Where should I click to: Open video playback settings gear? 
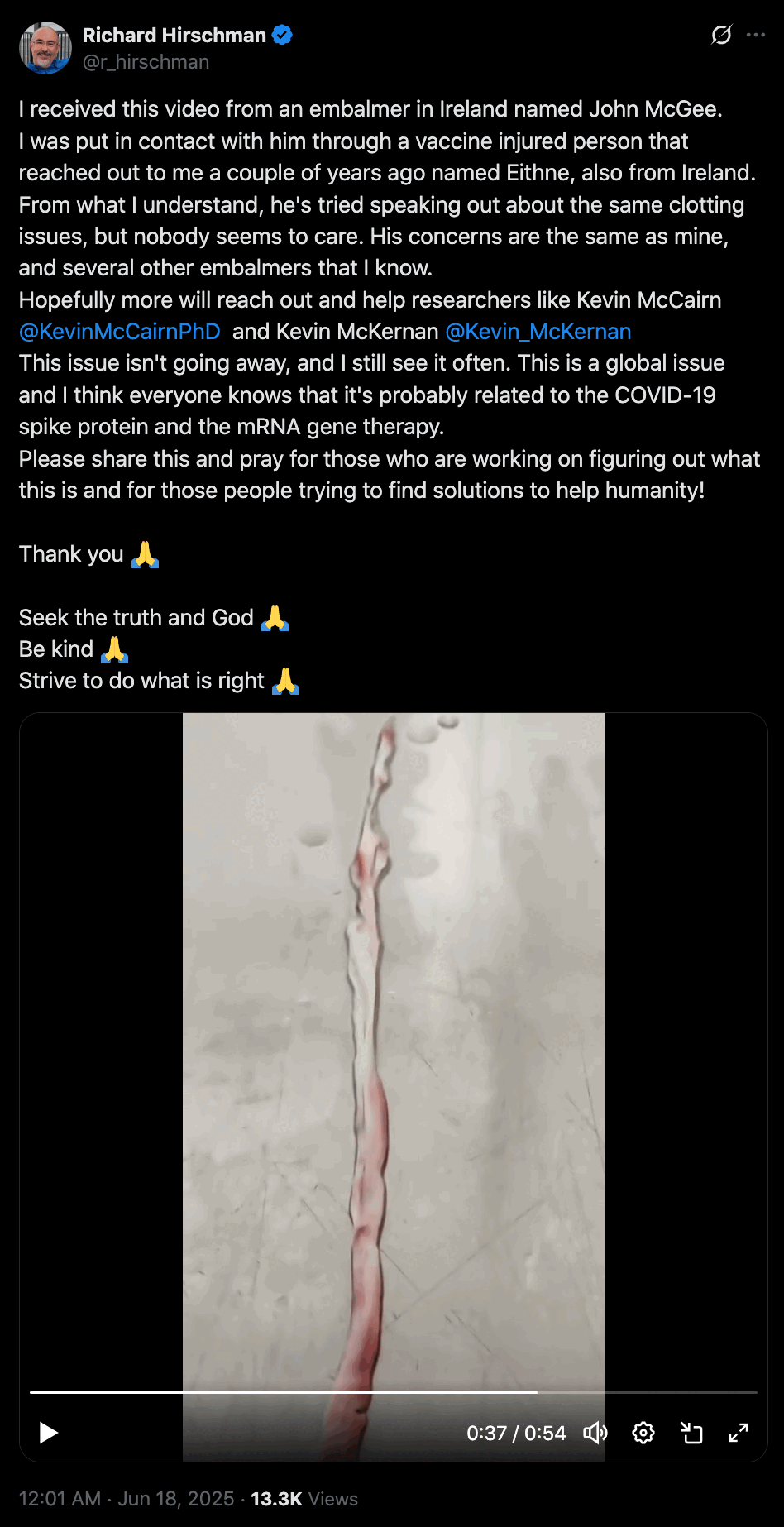pyautogui.click(x=643, y=1433)
